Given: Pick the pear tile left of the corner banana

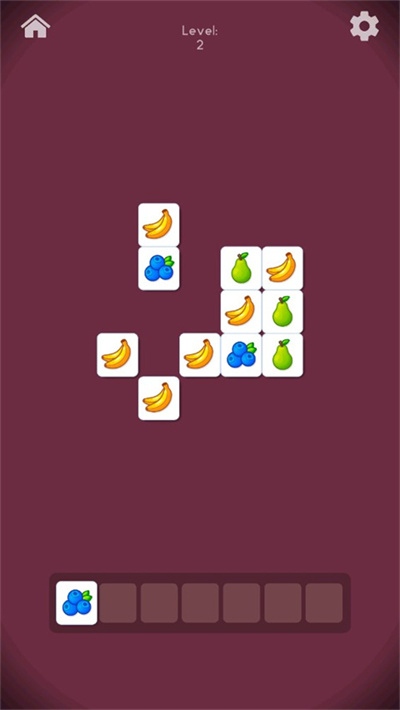Looking at the screenshot, I should [241, 268].
